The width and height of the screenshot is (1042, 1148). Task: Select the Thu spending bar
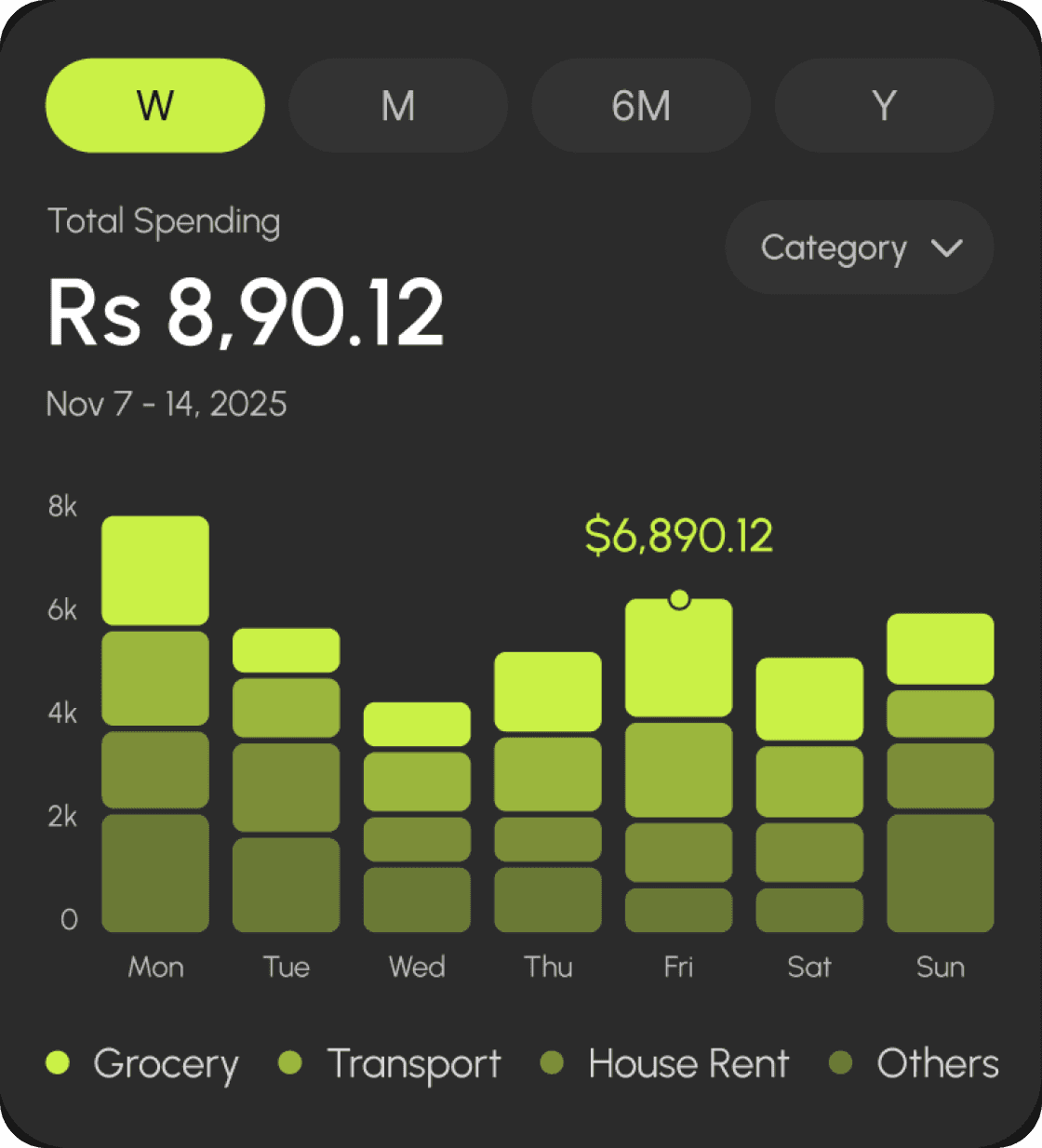click(x=548, y=792)
